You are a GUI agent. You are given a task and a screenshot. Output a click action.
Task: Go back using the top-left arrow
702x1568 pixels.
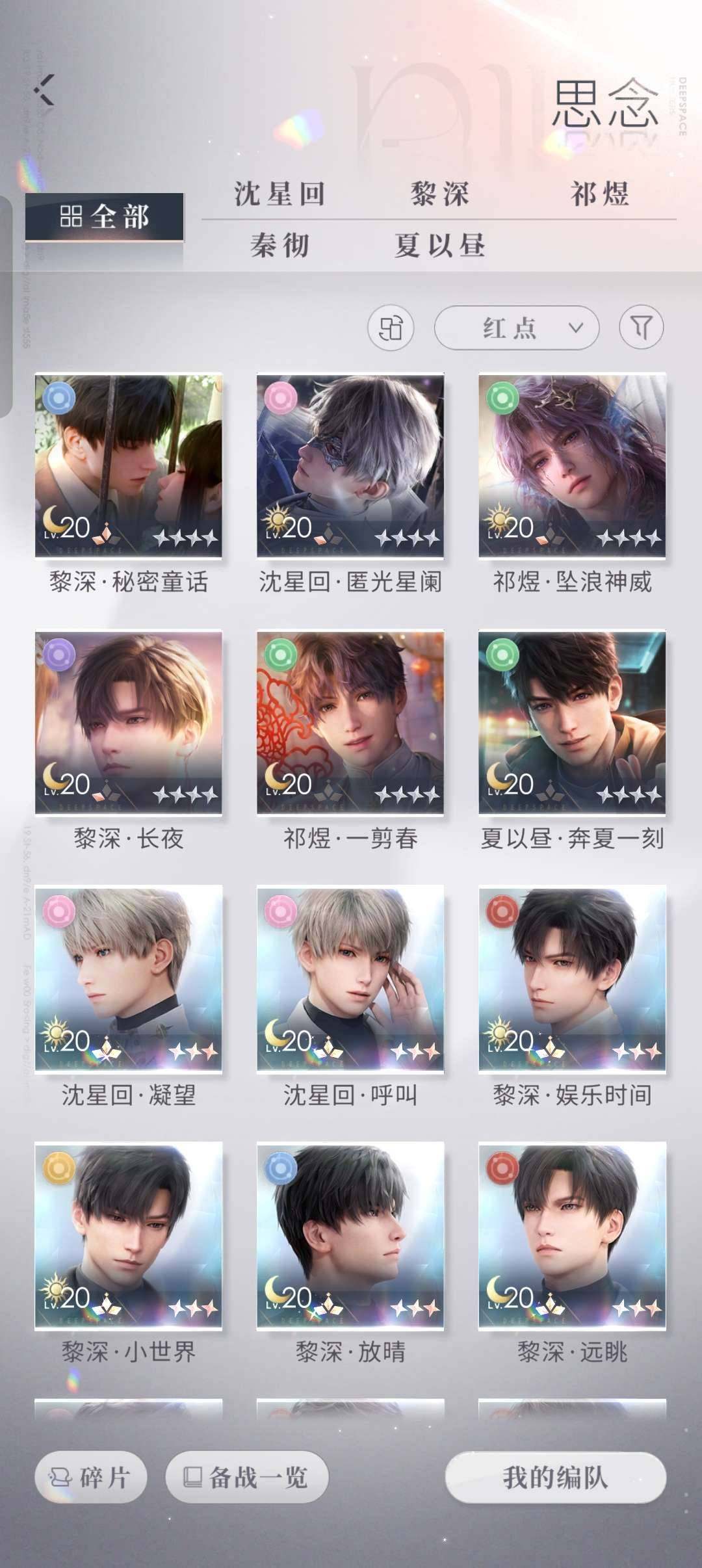(x=45, y=90)
